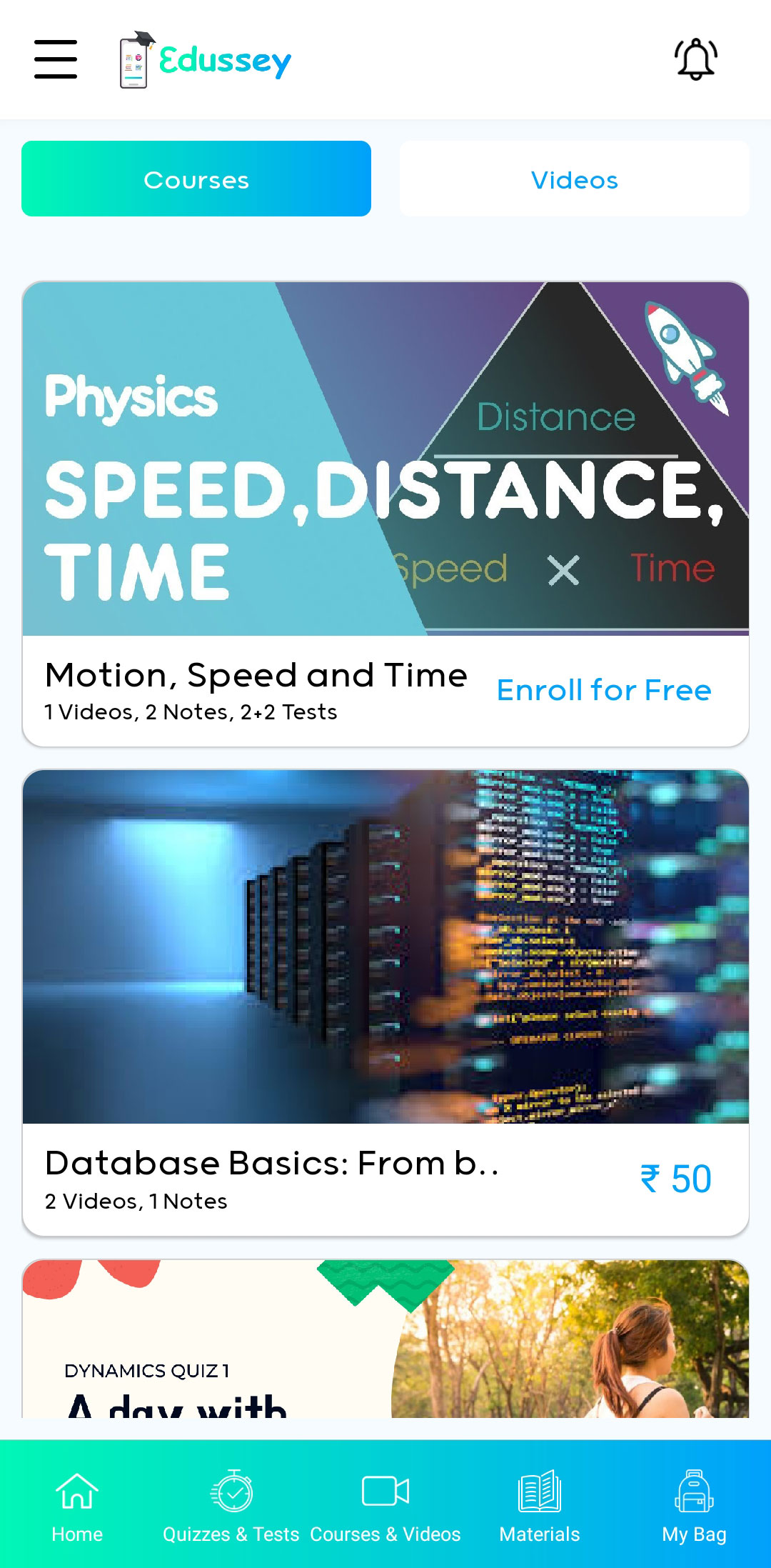Open the hamburger drawer menu

click(56, 59)
